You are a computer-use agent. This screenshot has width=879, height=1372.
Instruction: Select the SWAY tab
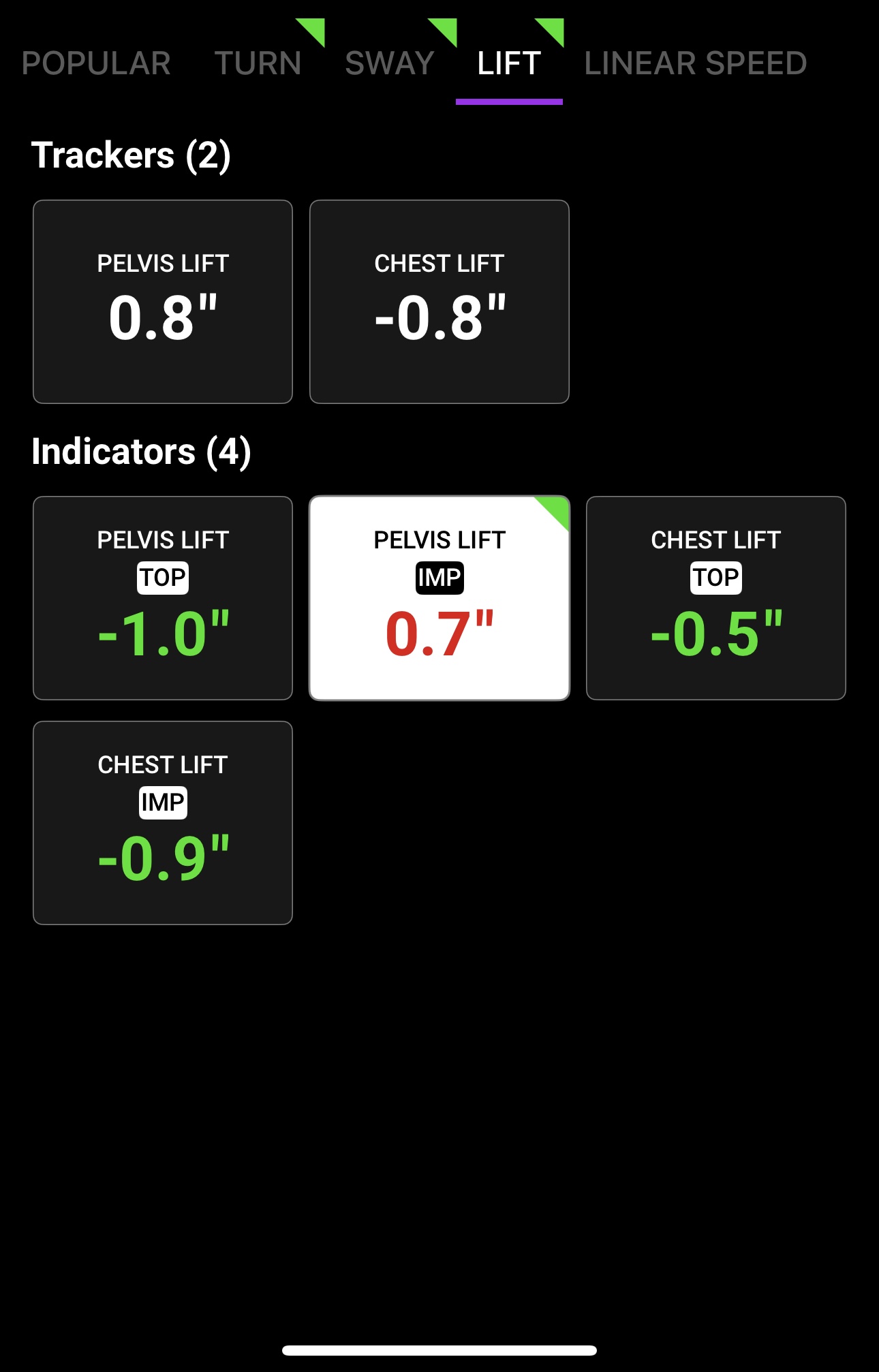pyautogui.click(x=389, y=63)
